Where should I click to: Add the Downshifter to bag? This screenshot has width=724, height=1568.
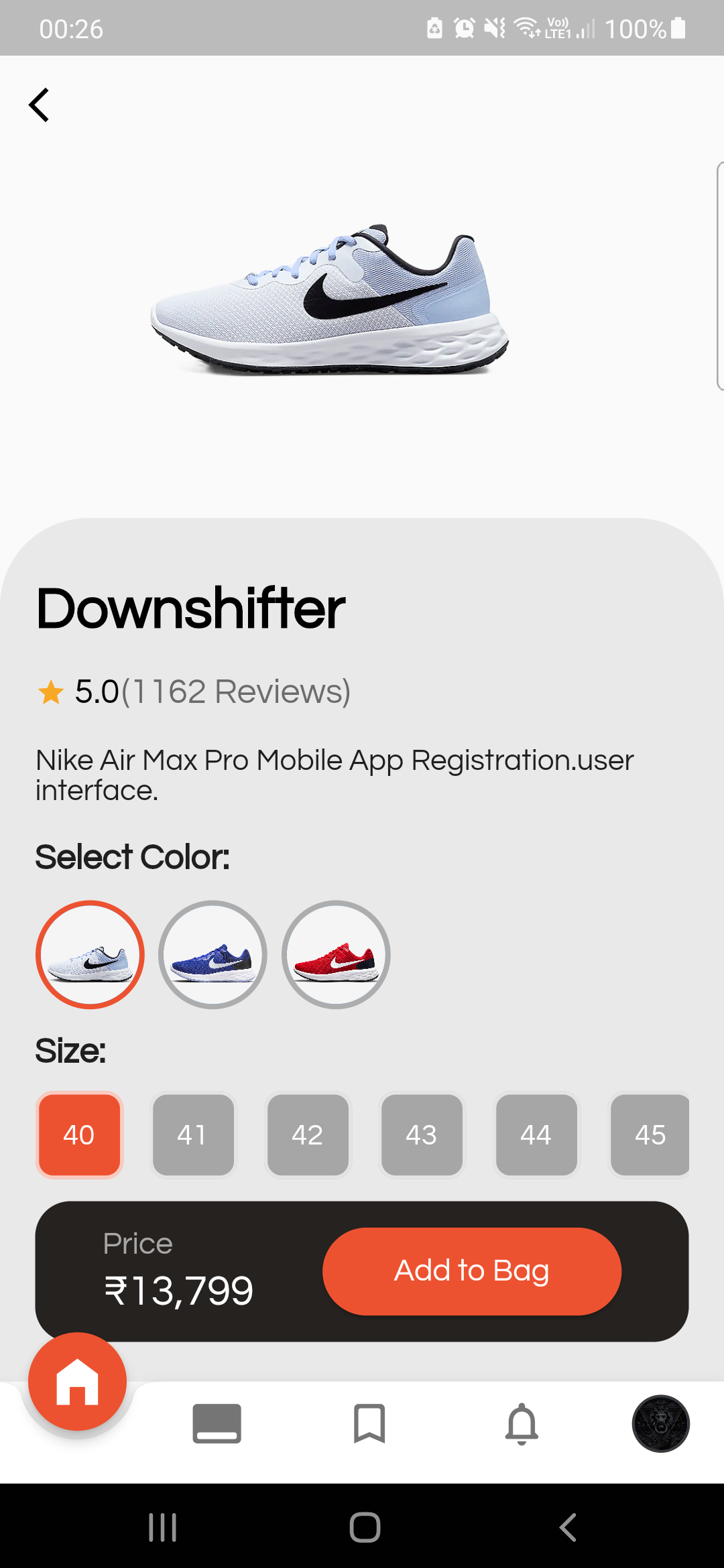[471, 1270]
